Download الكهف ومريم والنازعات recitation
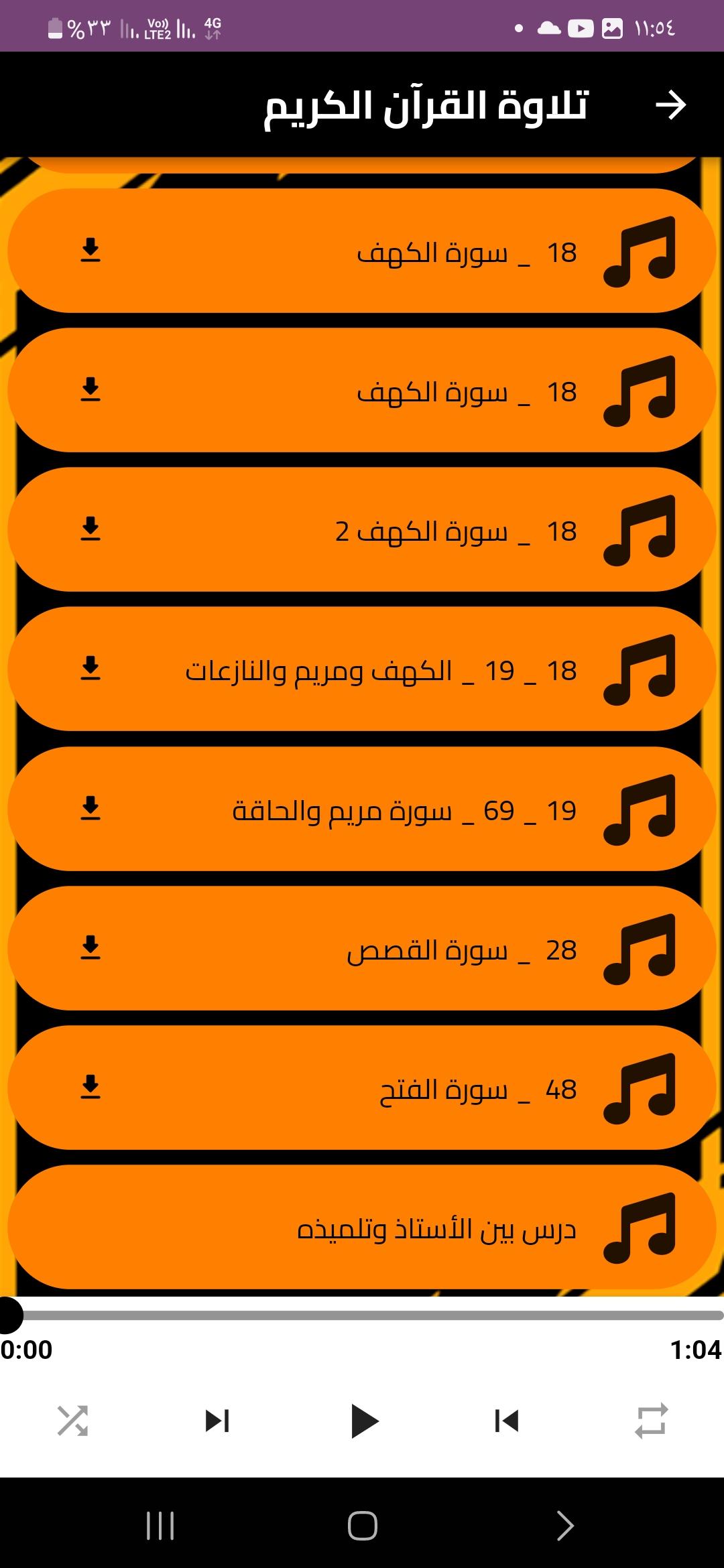 pos(90,668)
